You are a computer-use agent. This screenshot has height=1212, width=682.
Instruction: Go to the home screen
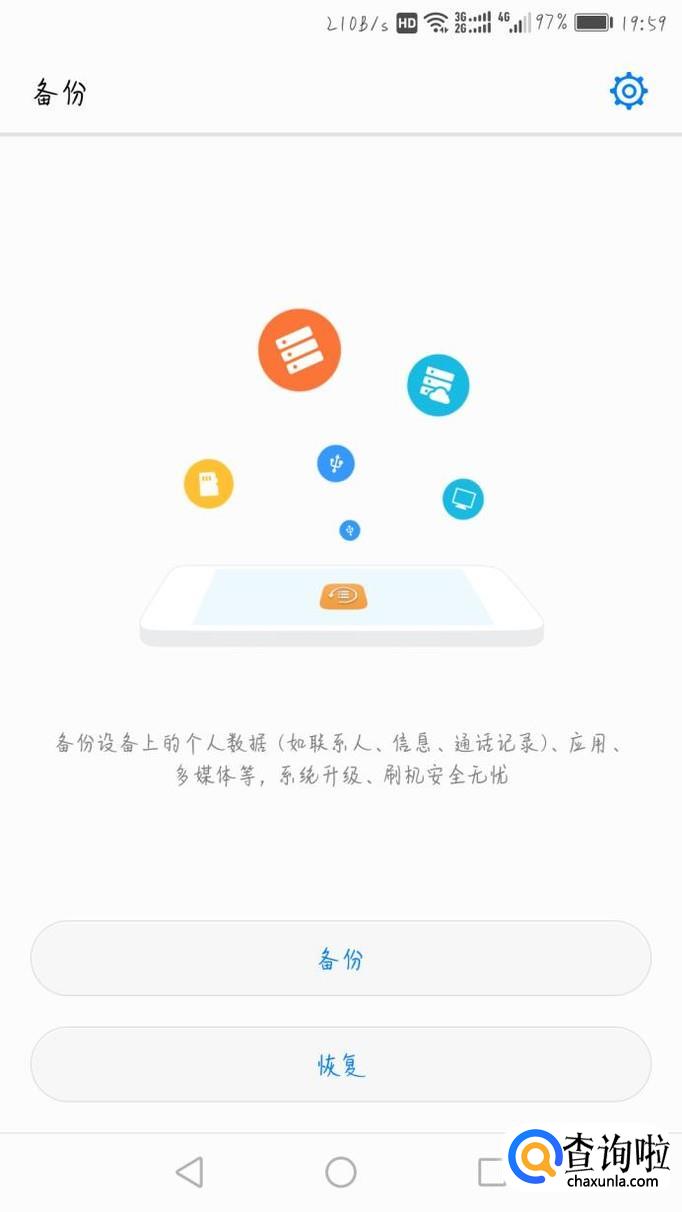coord(341,1172)
